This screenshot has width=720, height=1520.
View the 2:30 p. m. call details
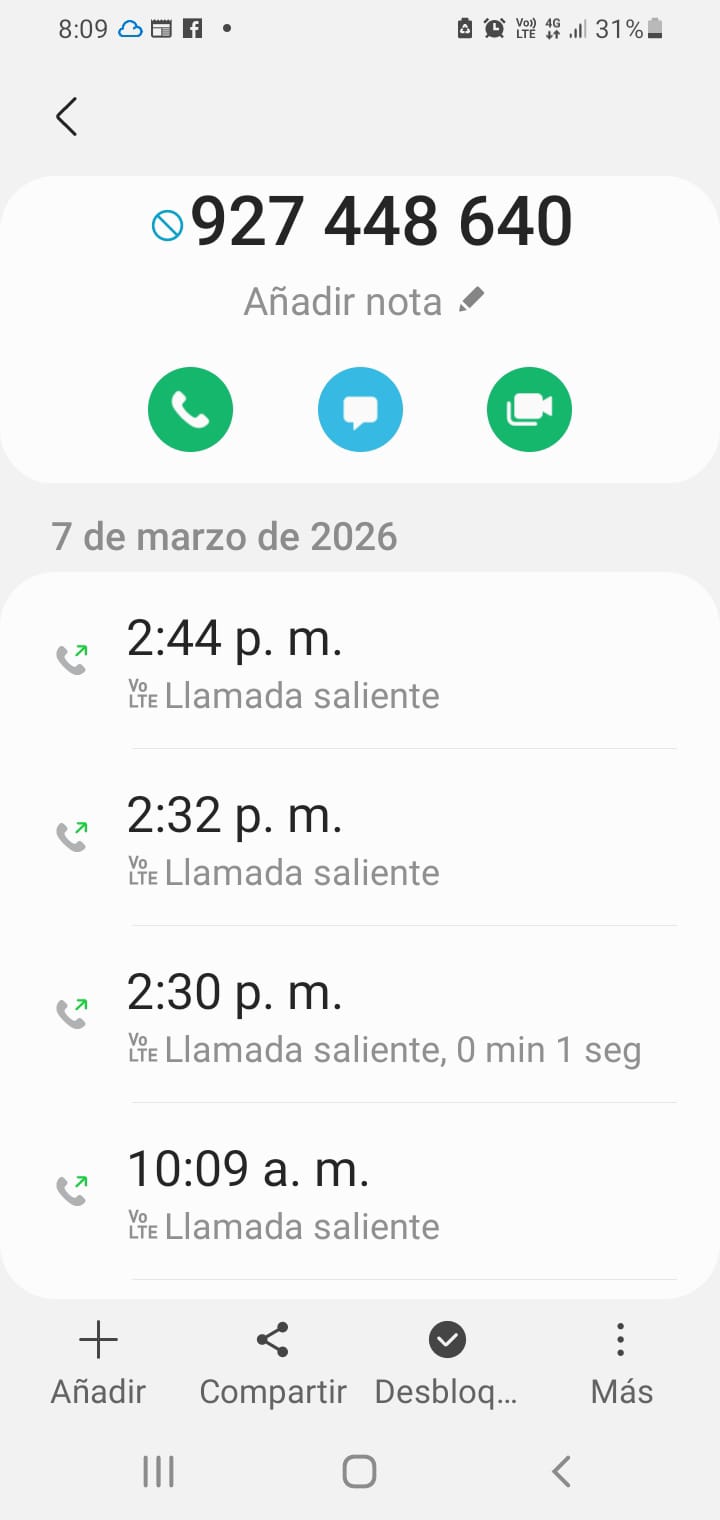tap(360, 1016)
